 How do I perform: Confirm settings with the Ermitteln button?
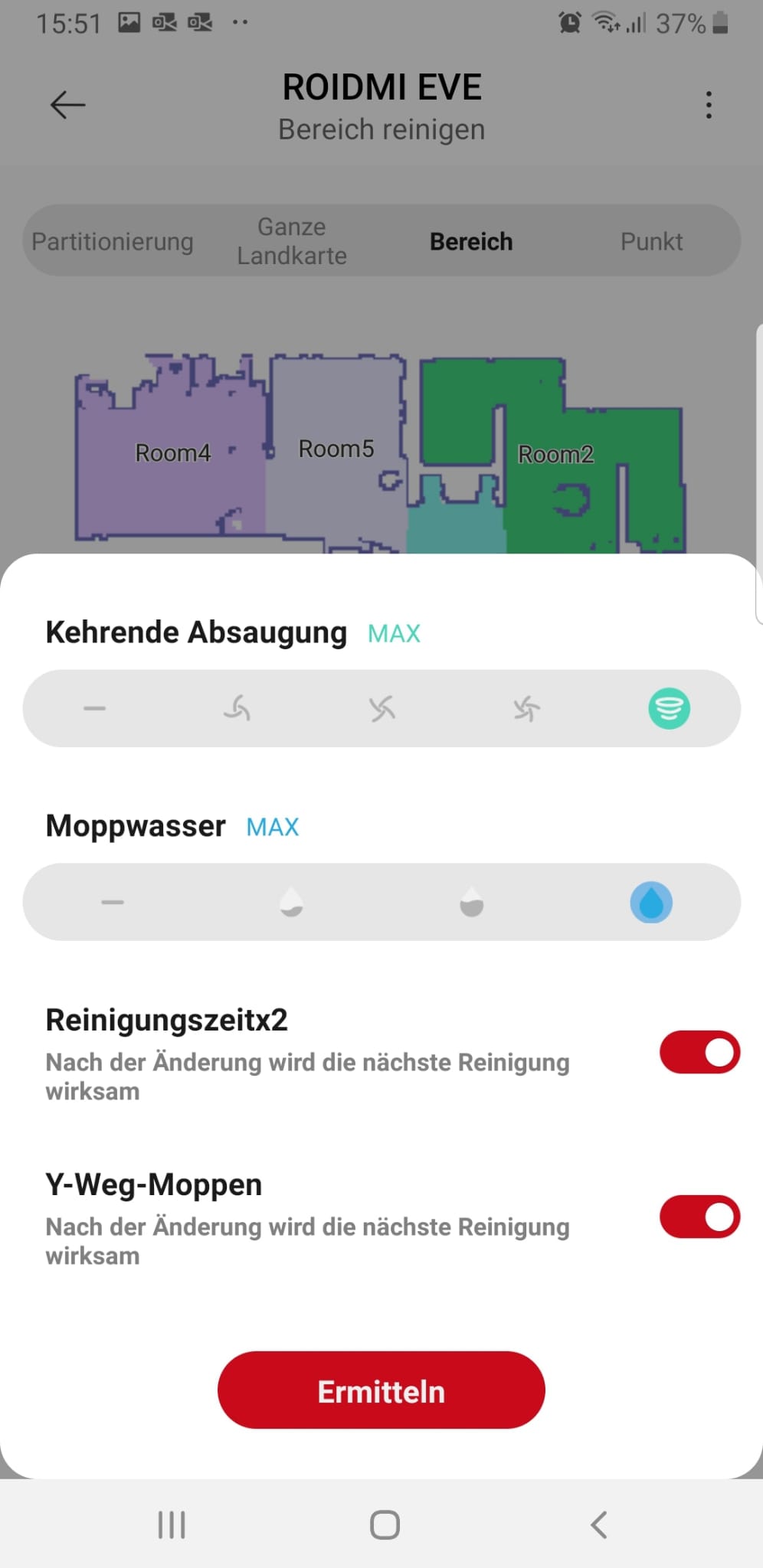point(381,1390)
